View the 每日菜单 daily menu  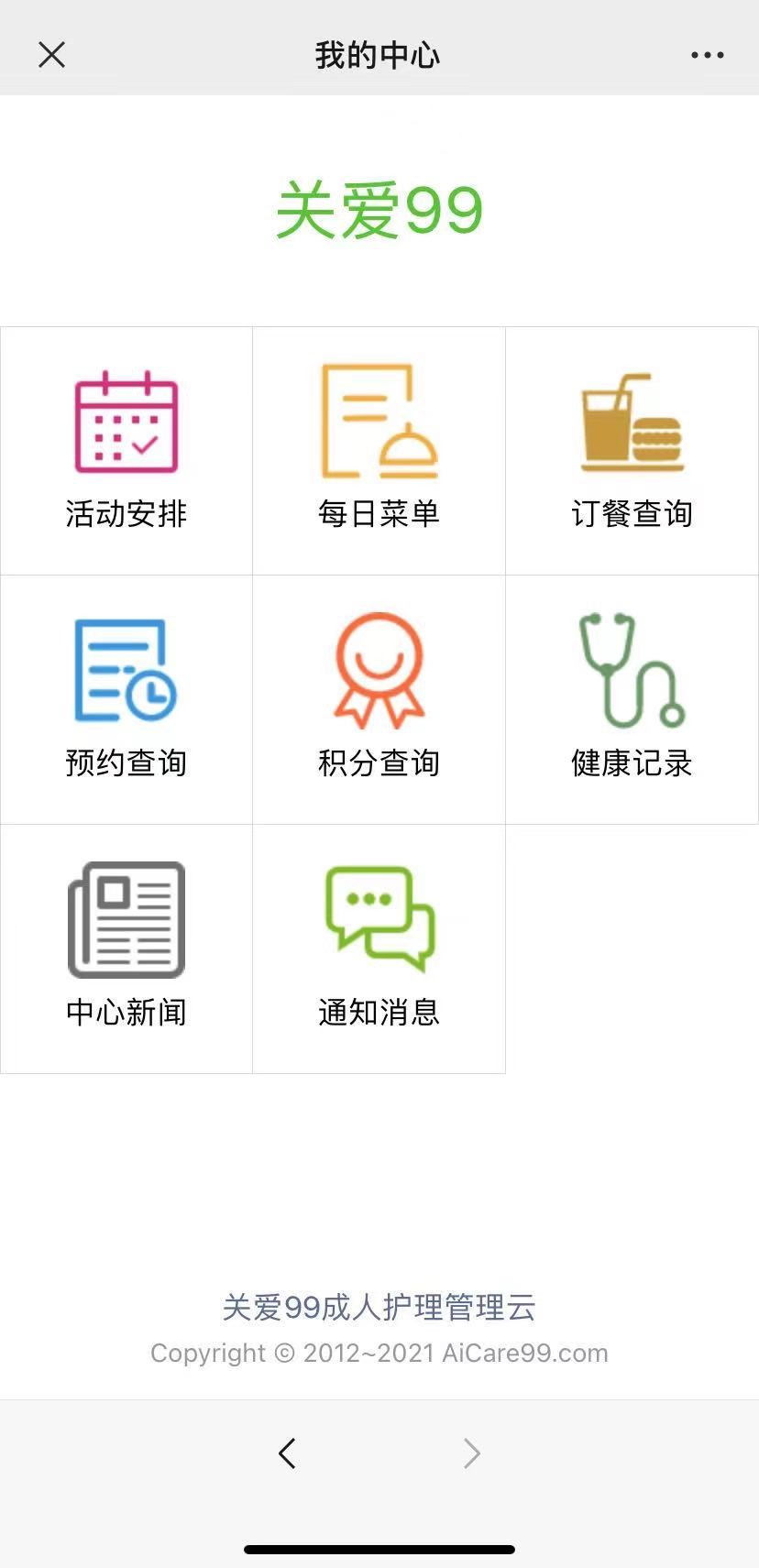point(379,451)
